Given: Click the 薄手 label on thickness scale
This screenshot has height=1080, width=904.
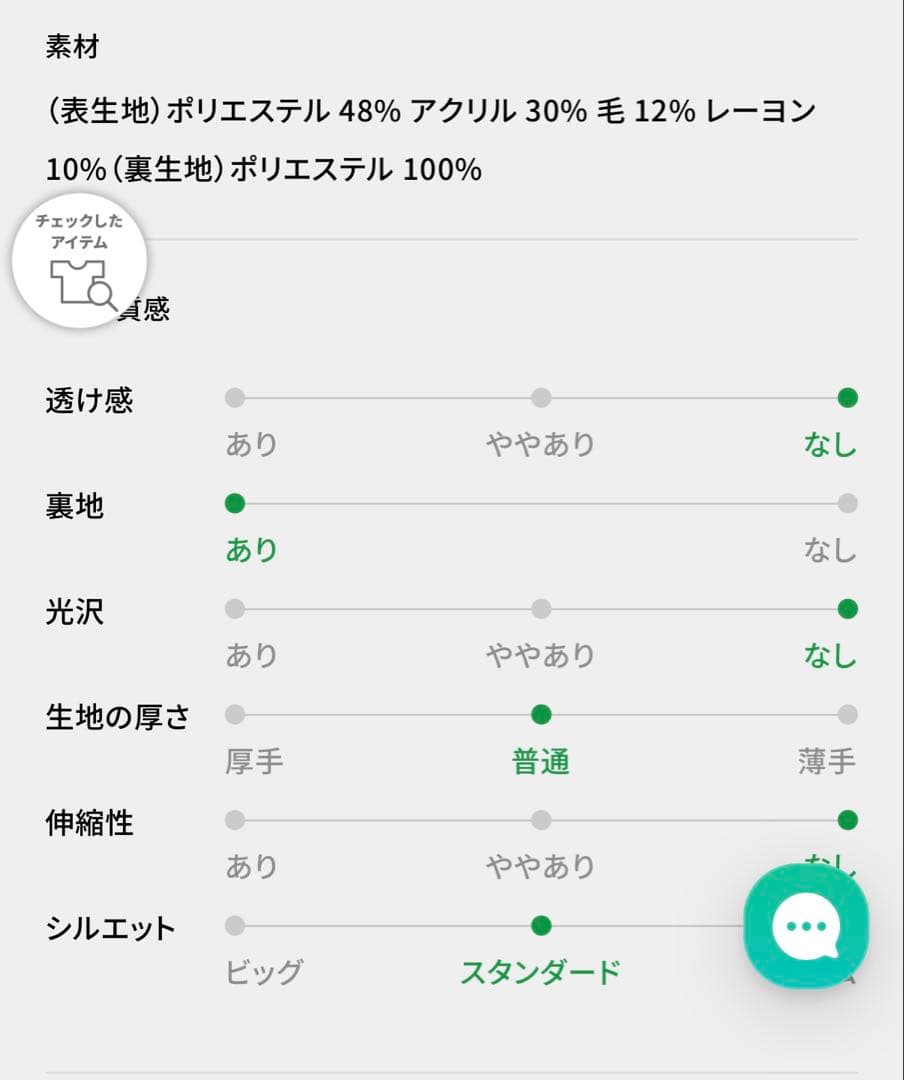Looking at the screenshot, I should click(x=830, y=760).
